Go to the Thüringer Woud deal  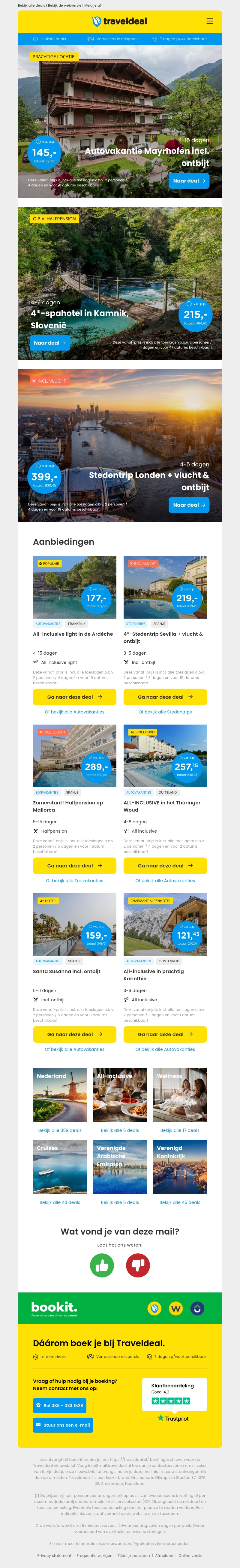[165, 865]
